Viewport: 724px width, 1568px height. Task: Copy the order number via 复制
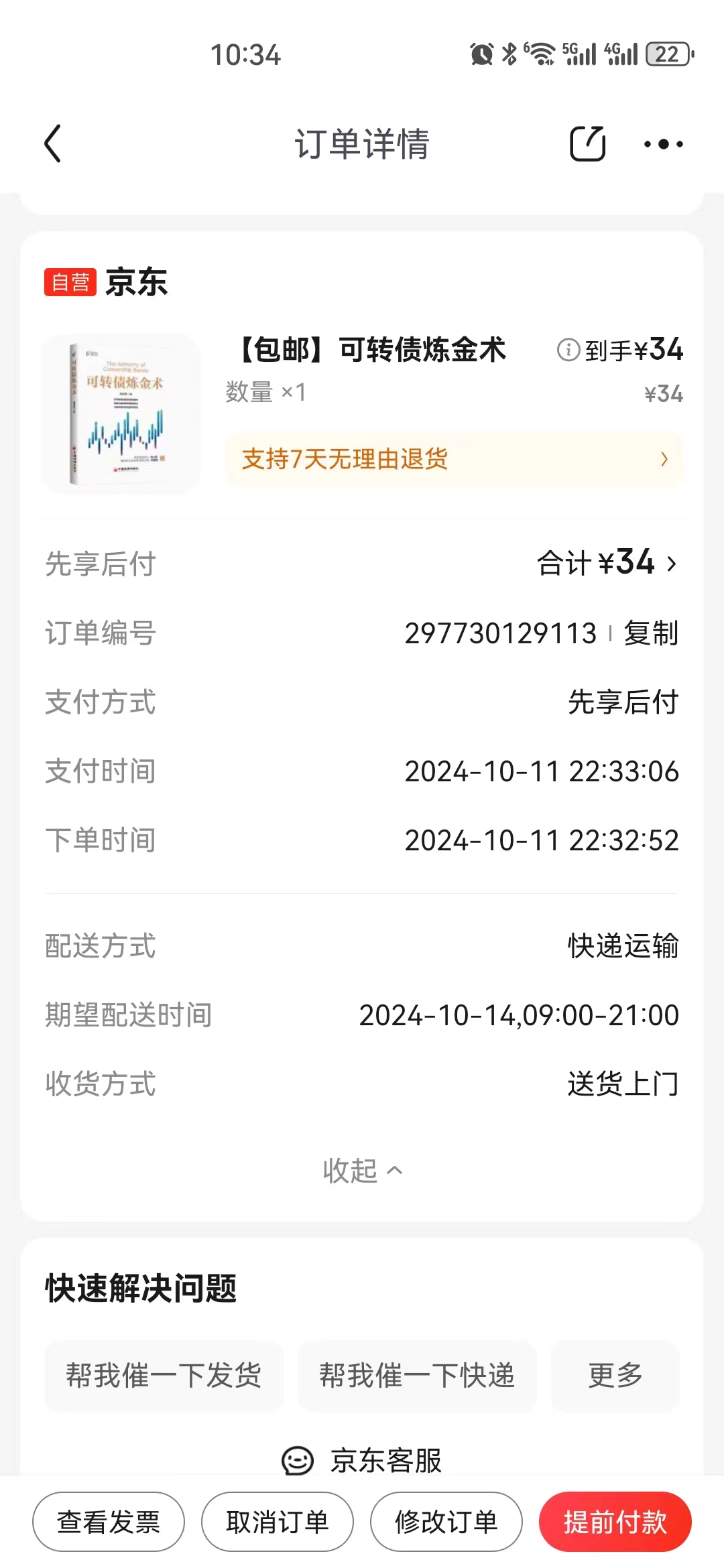651,634
